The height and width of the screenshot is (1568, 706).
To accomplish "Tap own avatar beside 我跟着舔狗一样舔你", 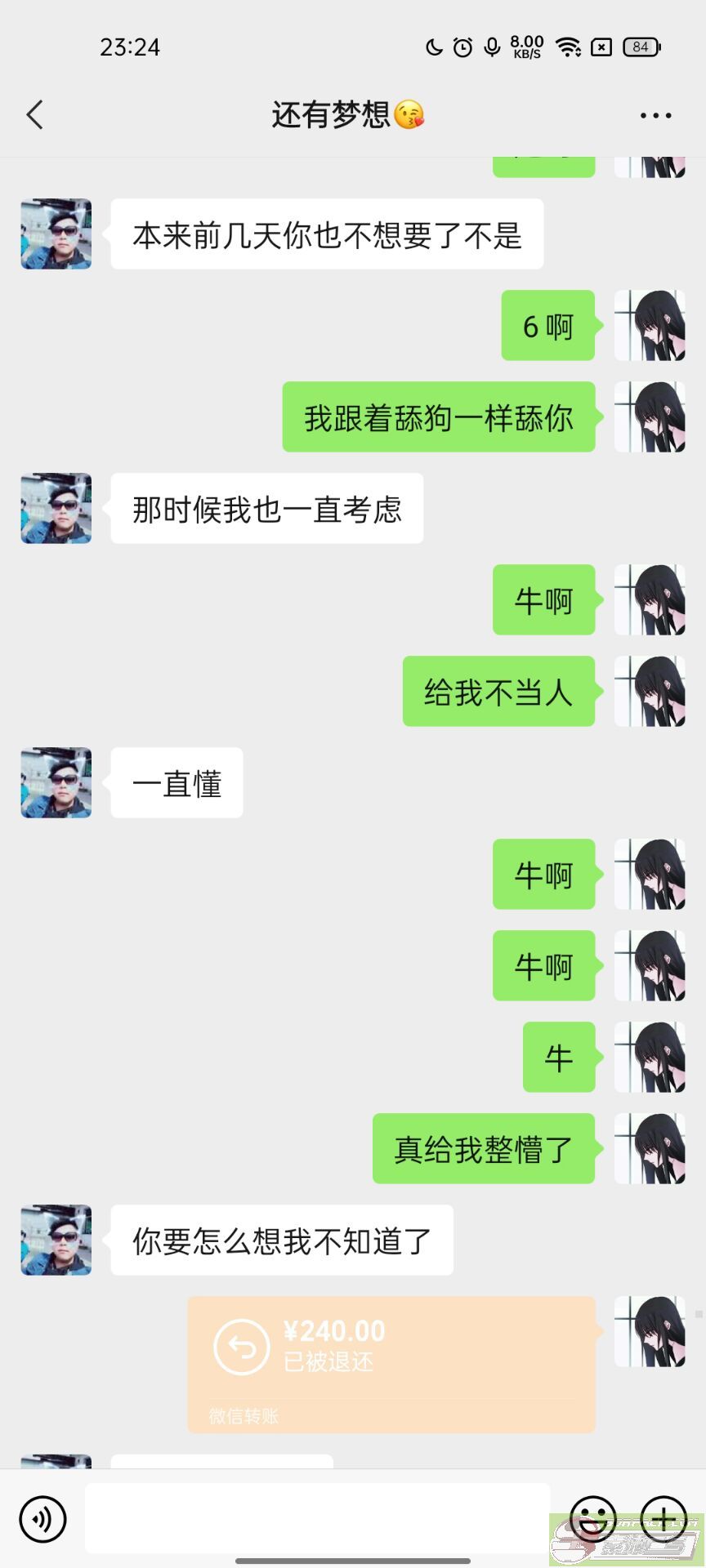I will (x=650, y=416).
